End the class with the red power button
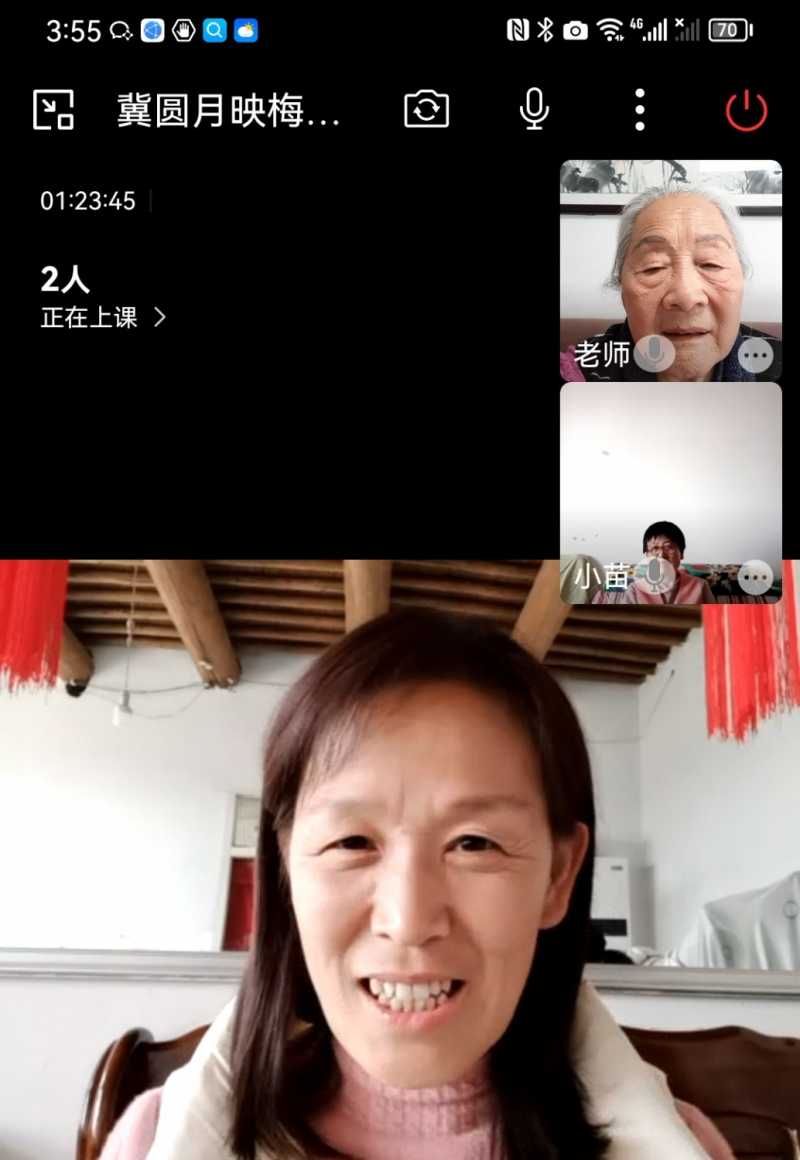The height and width of the screenshot is (1160, 800). point(746,110)
